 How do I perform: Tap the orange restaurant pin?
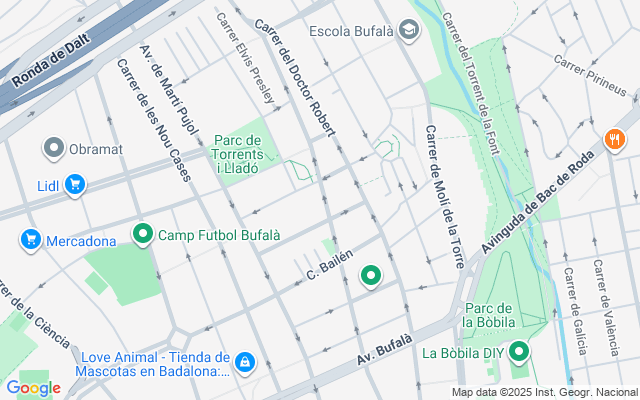click(x=614, y=140)
